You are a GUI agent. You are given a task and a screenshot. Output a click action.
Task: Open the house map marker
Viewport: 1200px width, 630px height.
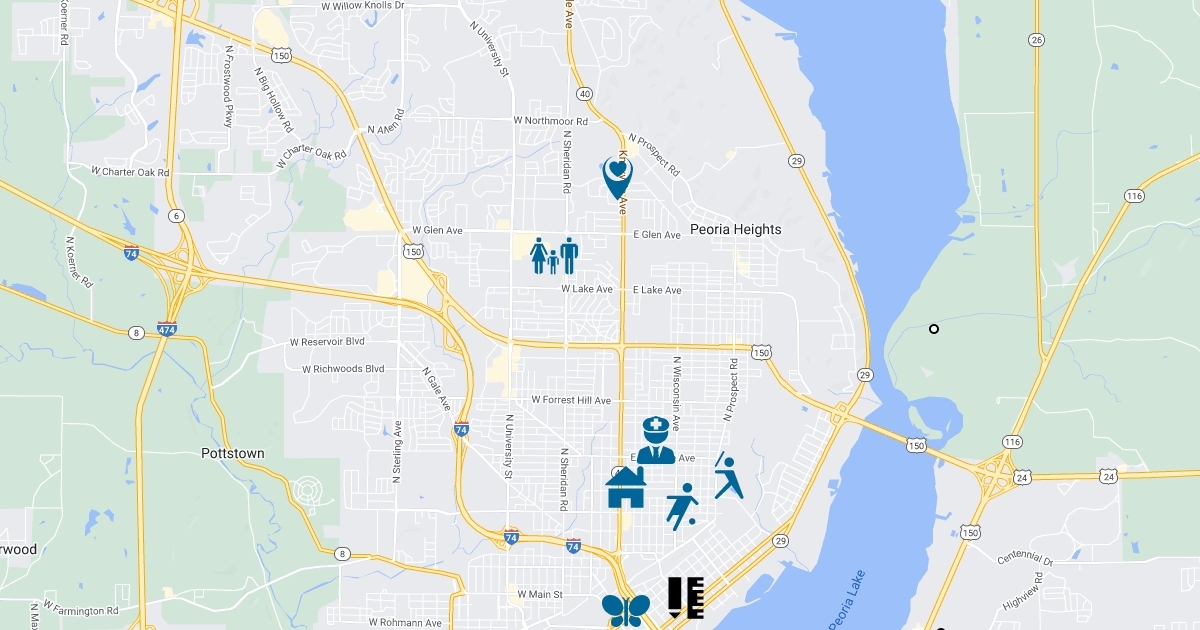point(626,488)
